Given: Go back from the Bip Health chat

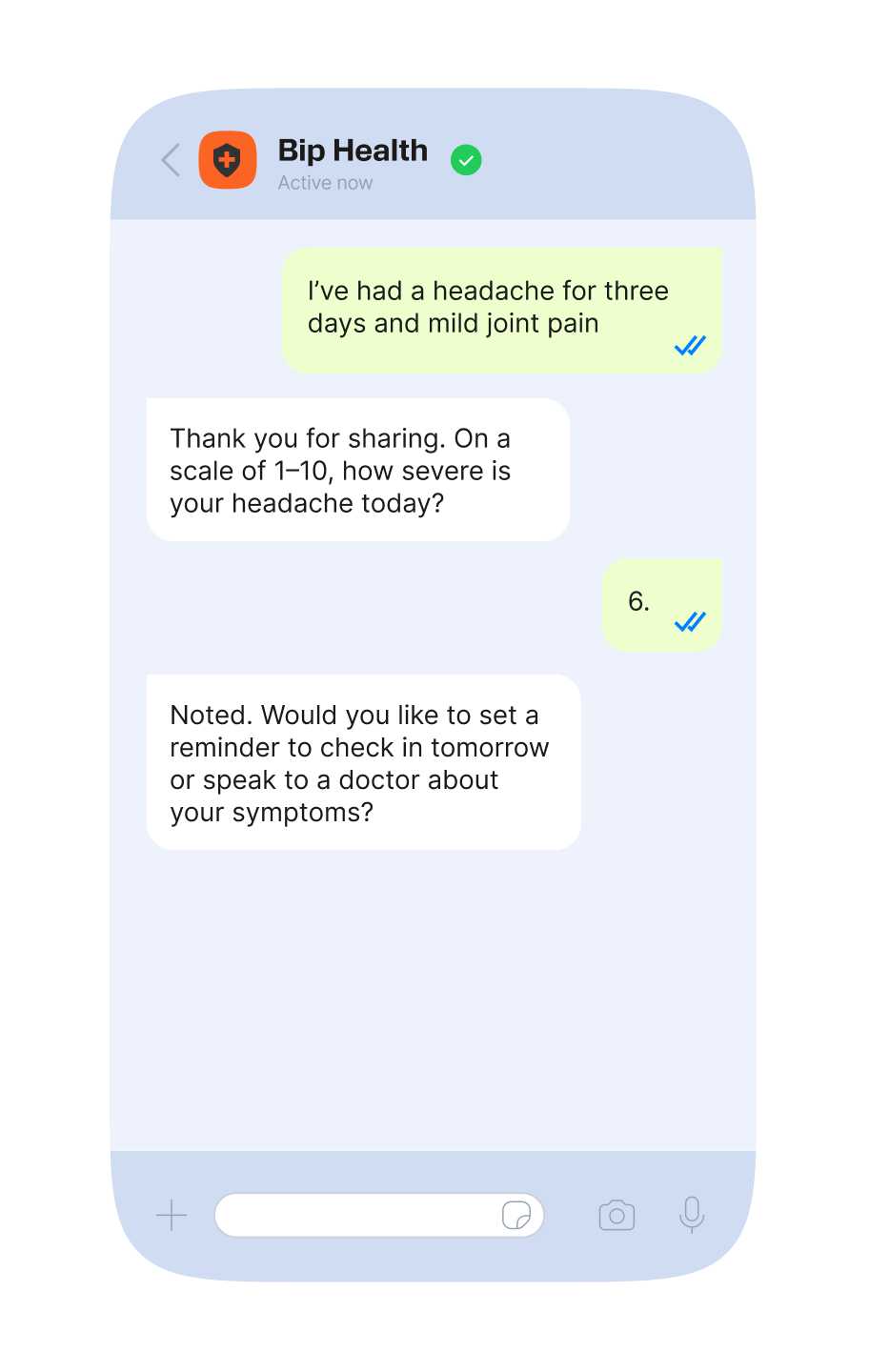Looking at the screenshot, I should tap(171, 160).
